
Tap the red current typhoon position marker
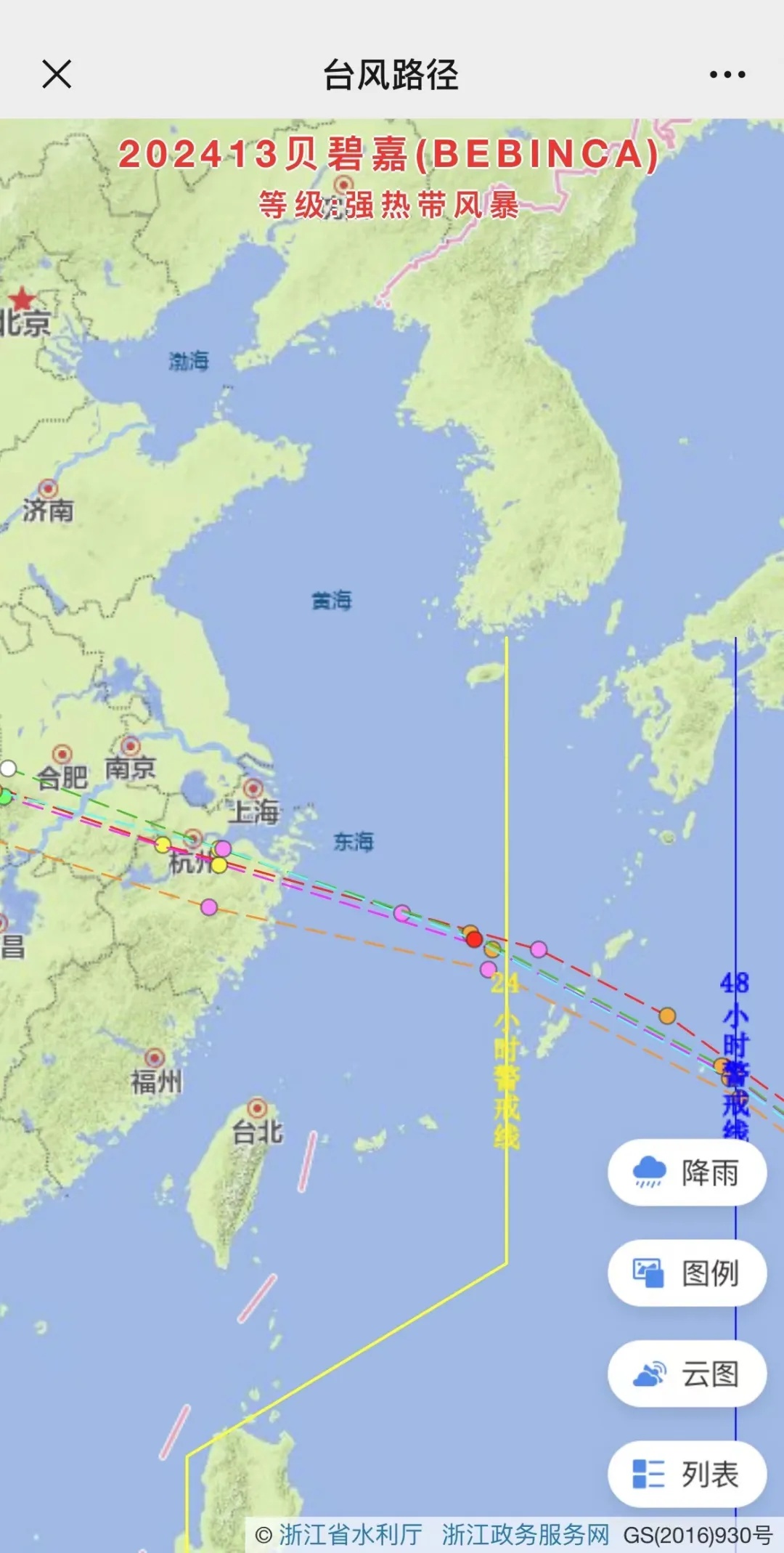click(474, 939)
